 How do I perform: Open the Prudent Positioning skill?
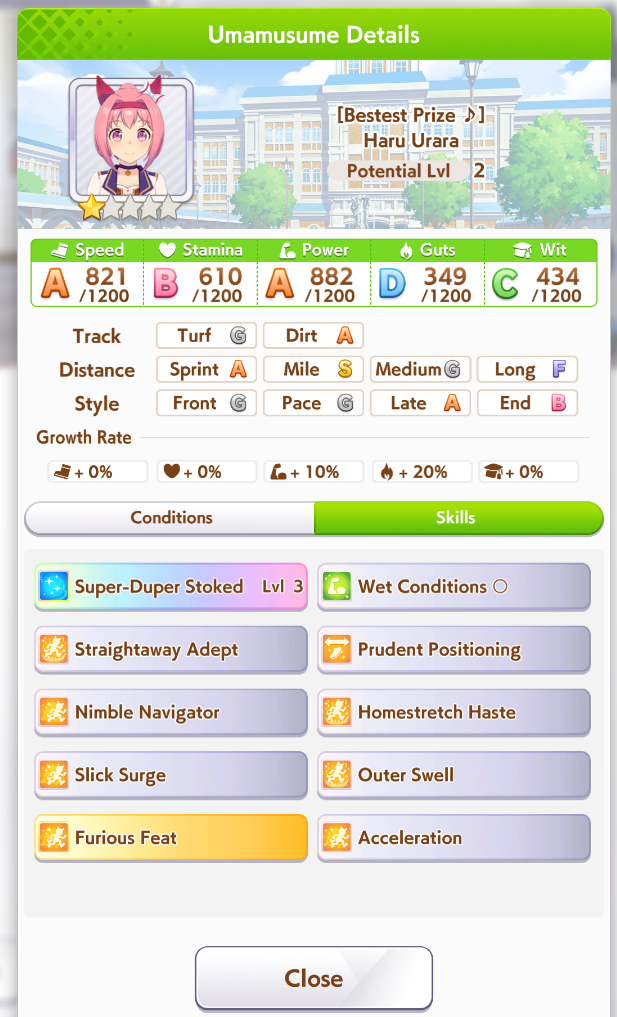pos(454,649)
